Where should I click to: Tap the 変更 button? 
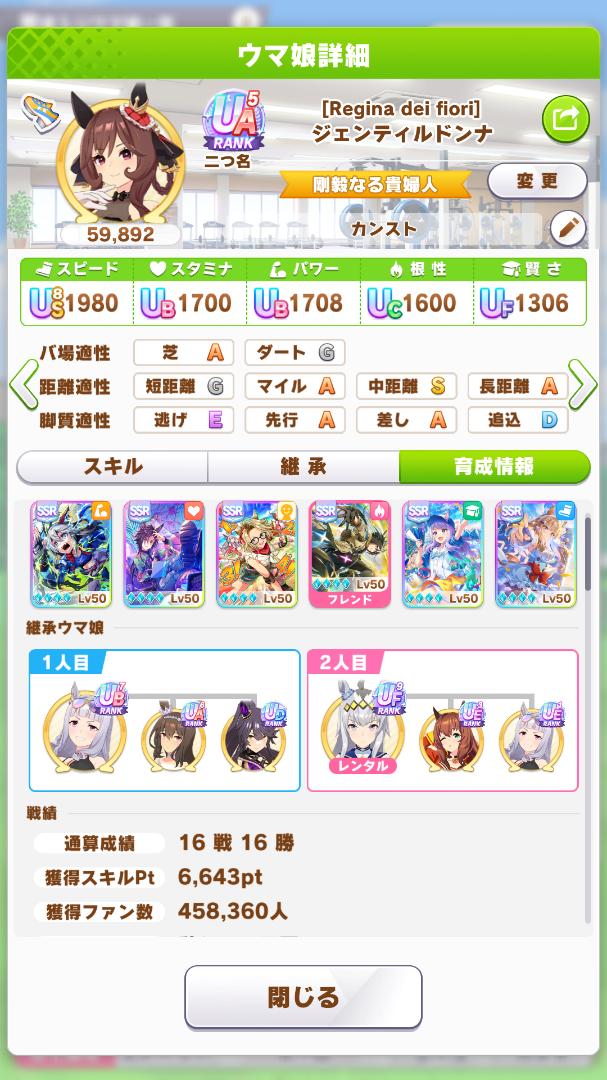[x=537, y=181]
